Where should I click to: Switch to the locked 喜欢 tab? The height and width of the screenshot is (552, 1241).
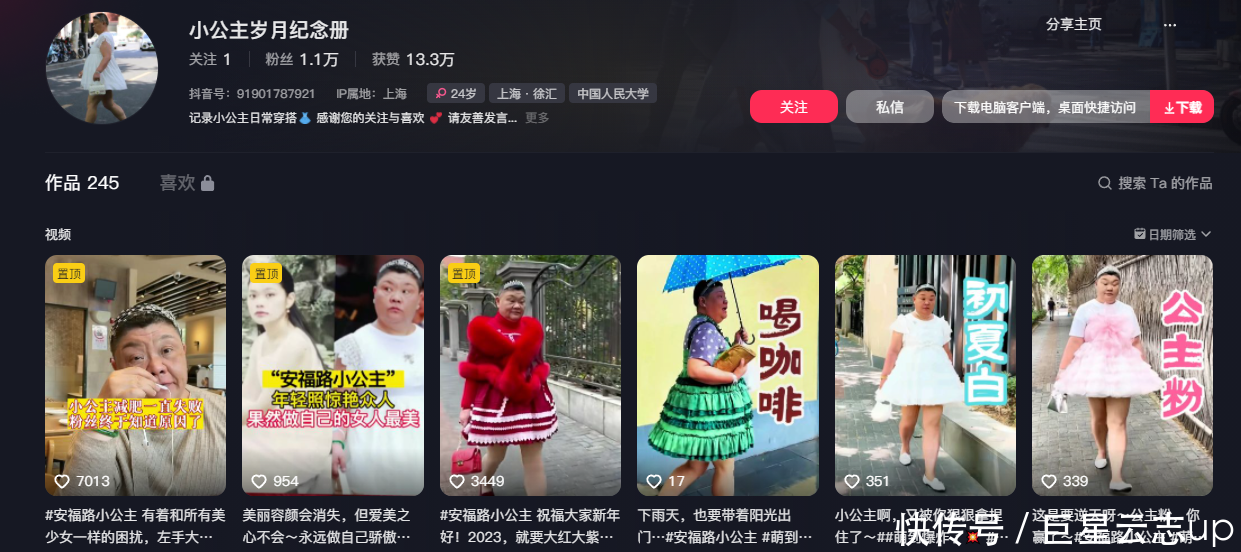click(x=187, y=183)
